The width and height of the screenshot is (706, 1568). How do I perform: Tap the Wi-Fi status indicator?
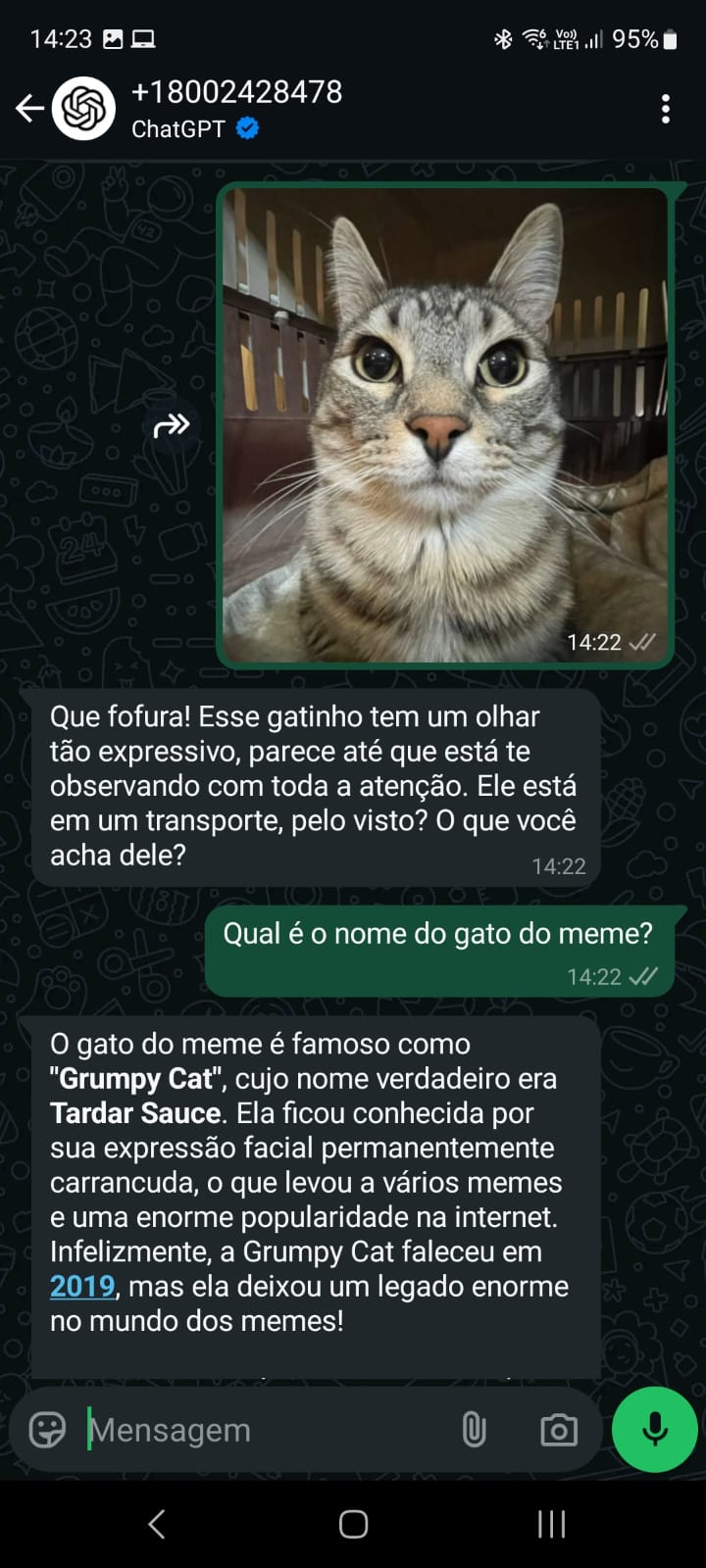coord(535,39)
